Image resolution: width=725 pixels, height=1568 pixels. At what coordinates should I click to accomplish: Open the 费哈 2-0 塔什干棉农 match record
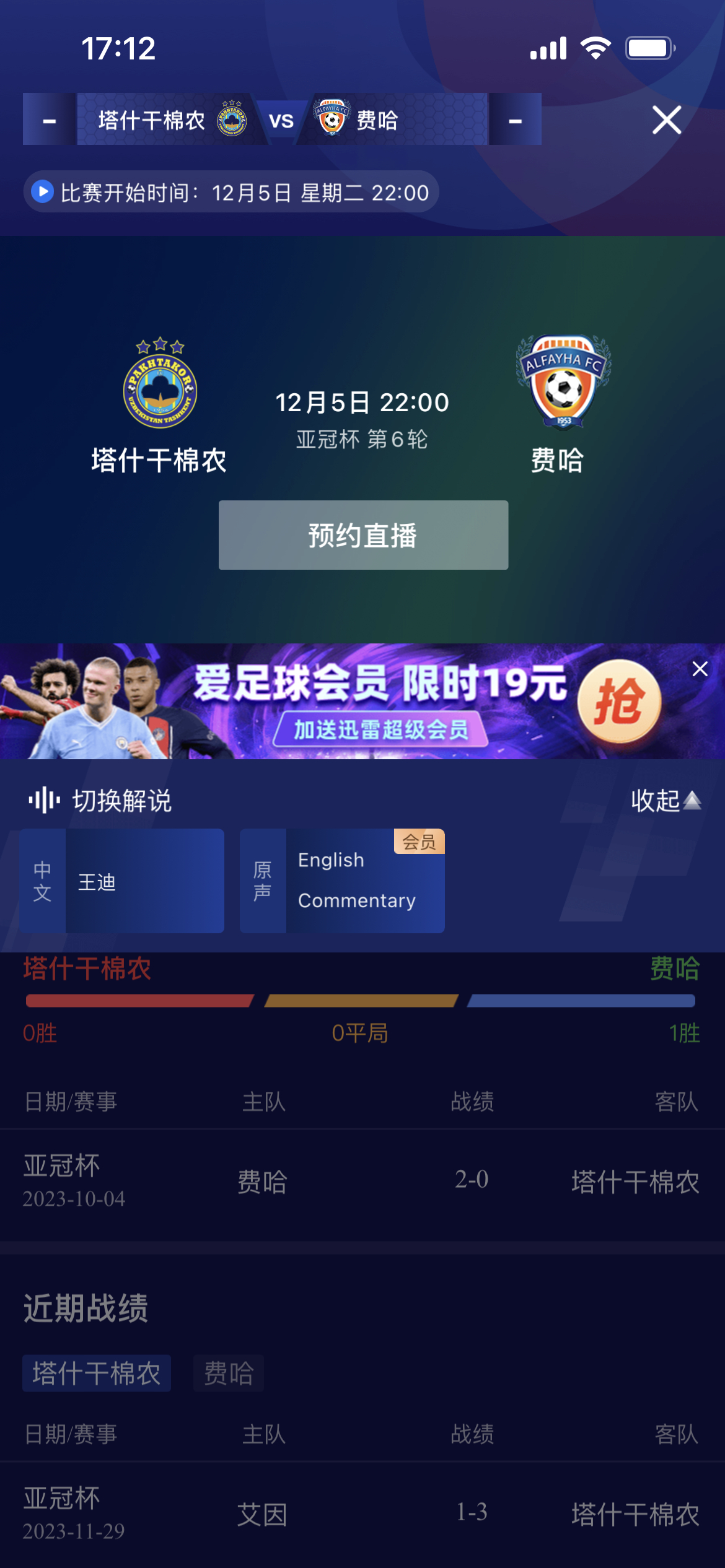coord(362,1182)
